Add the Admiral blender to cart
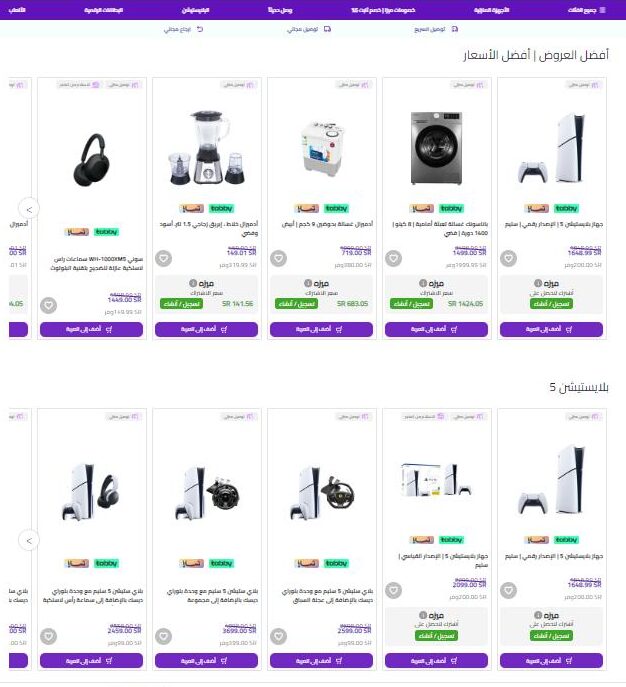The width and height of the screenshot is (626, 687). click(x=207, y=329)
